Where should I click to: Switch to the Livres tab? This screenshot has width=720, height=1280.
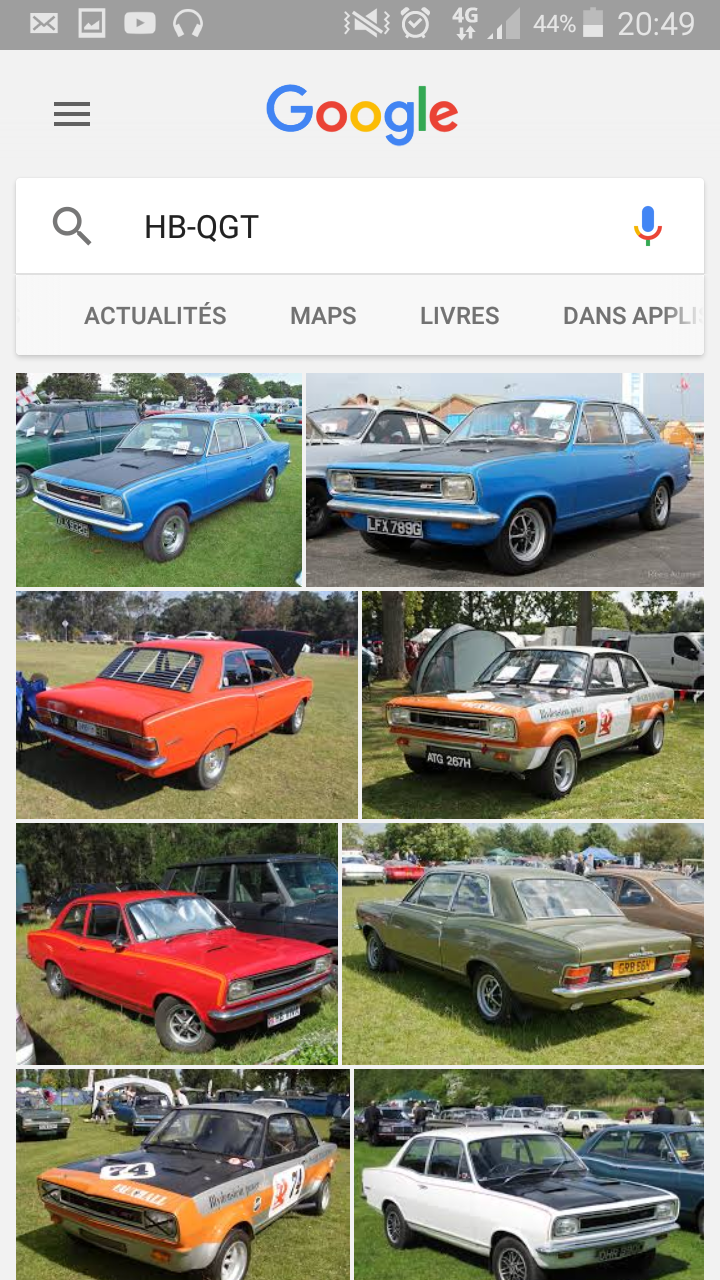459,316
